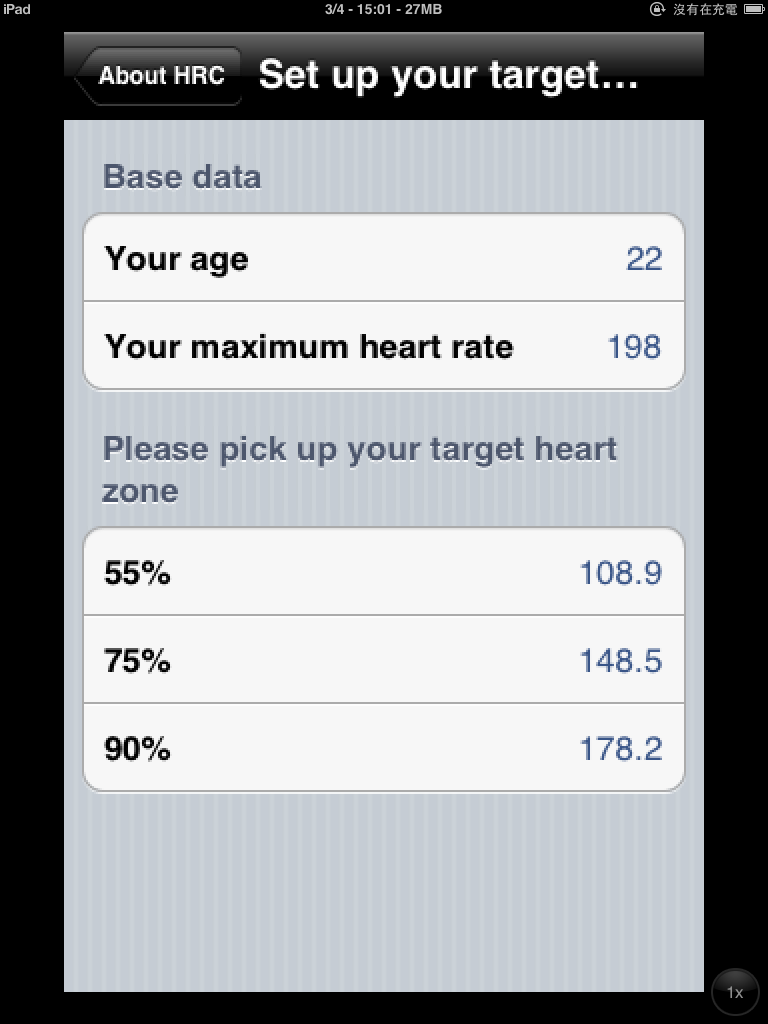Edit the Your age value
This screenshot has width=768, height=1024.
(384, 259)
